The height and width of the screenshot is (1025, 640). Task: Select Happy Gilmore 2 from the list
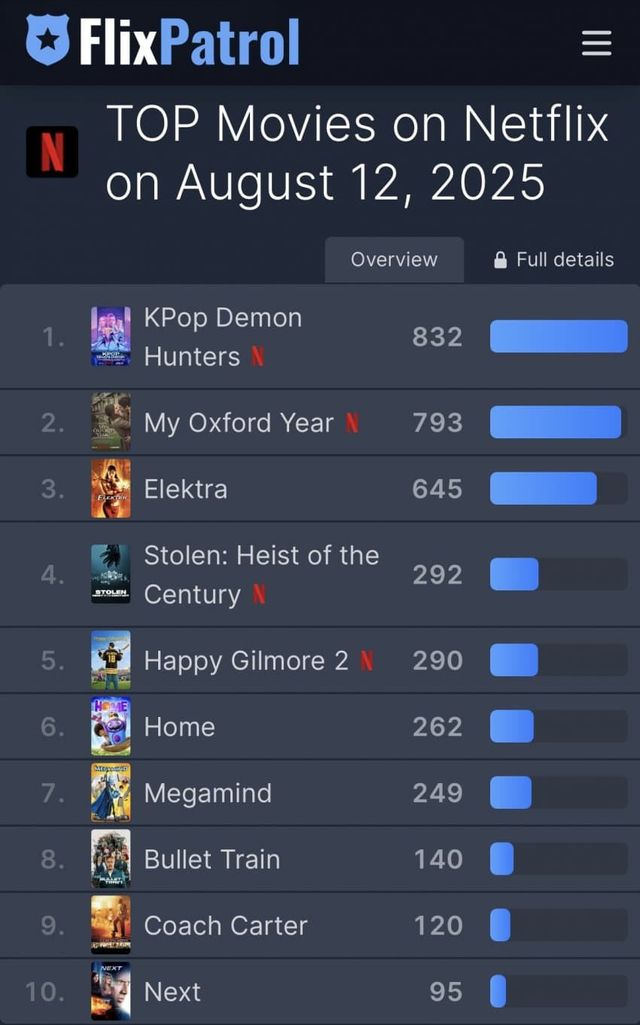pos(246,661)
